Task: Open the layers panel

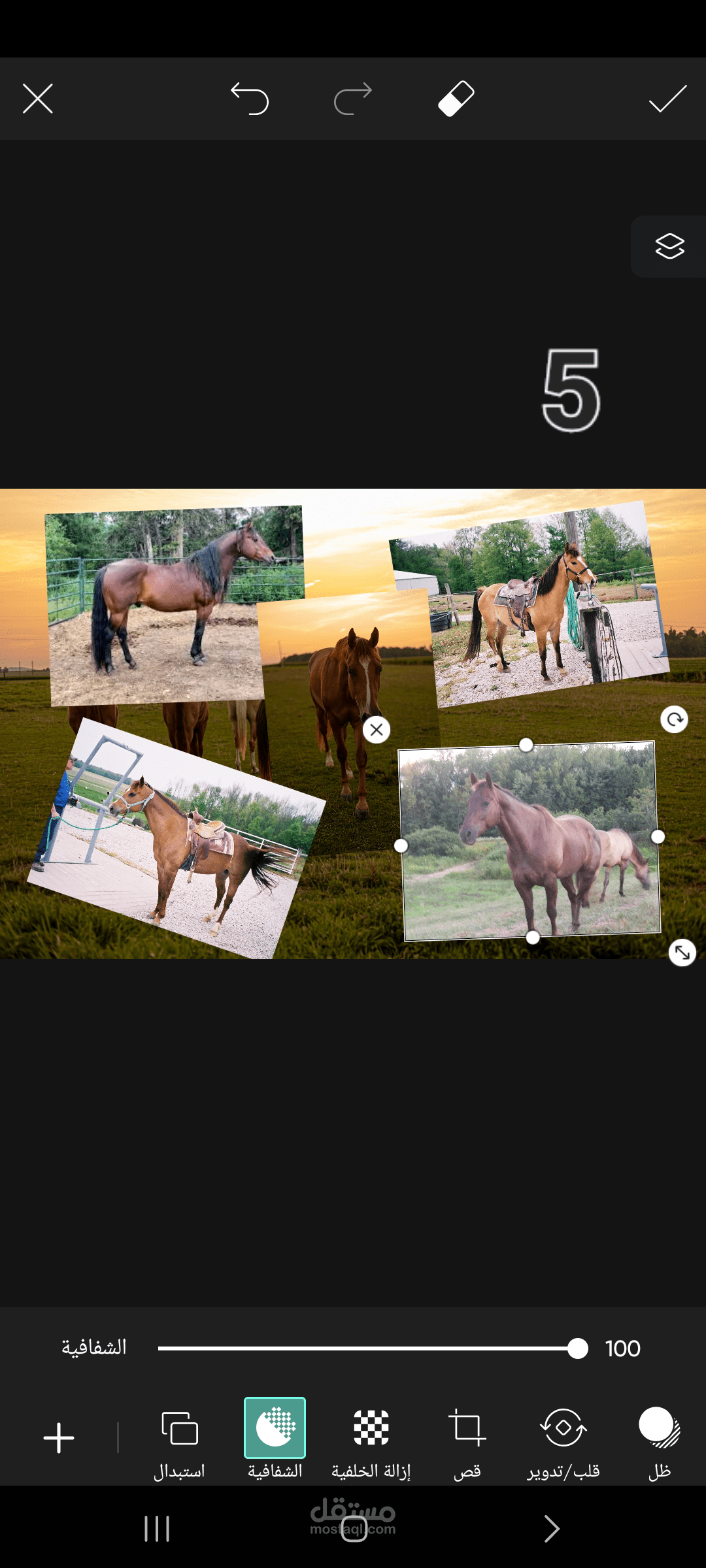Action: pos(669,246)
